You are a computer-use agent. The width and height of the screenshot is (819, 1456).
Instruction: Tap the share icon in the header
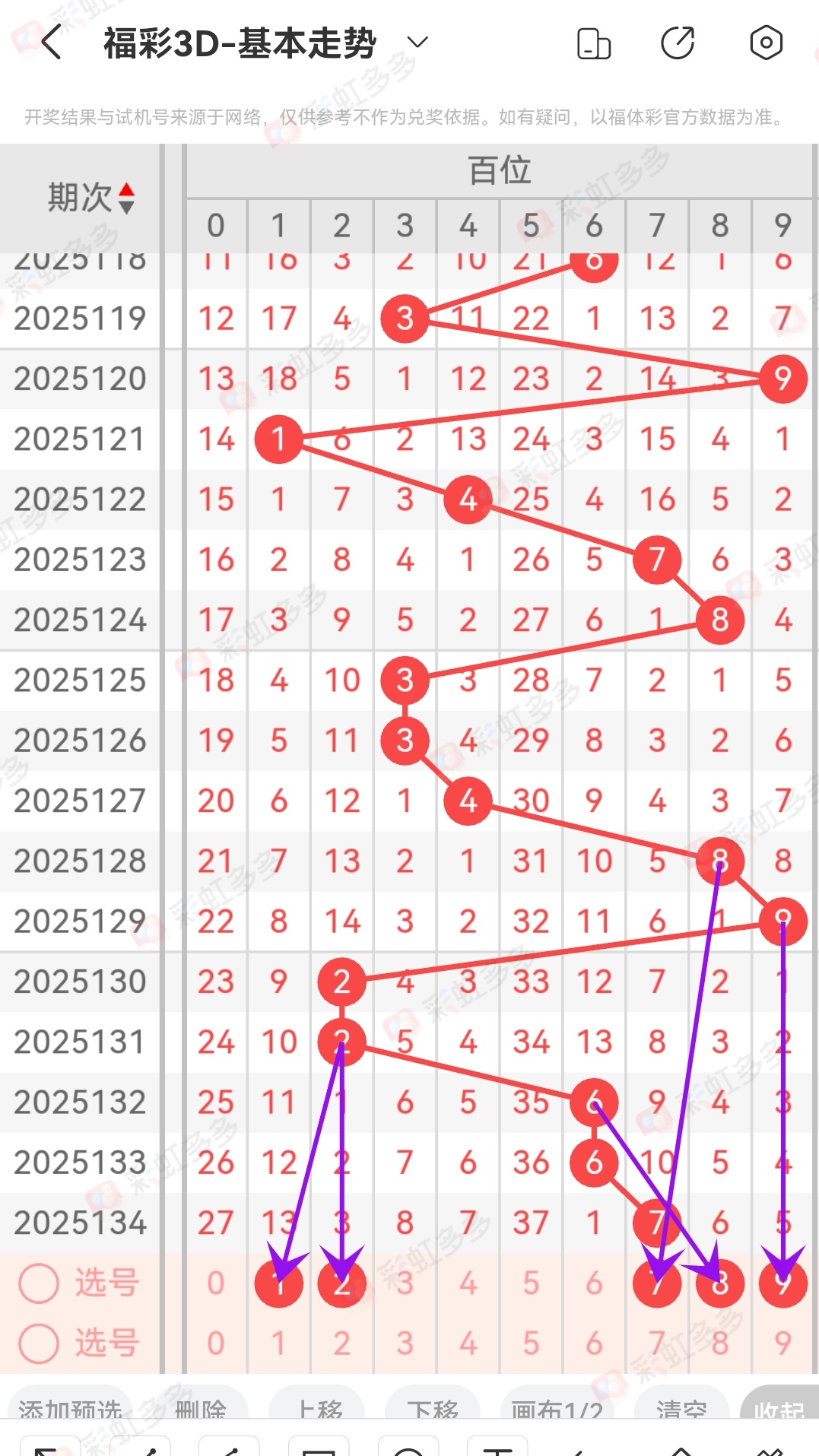[679, 43]
